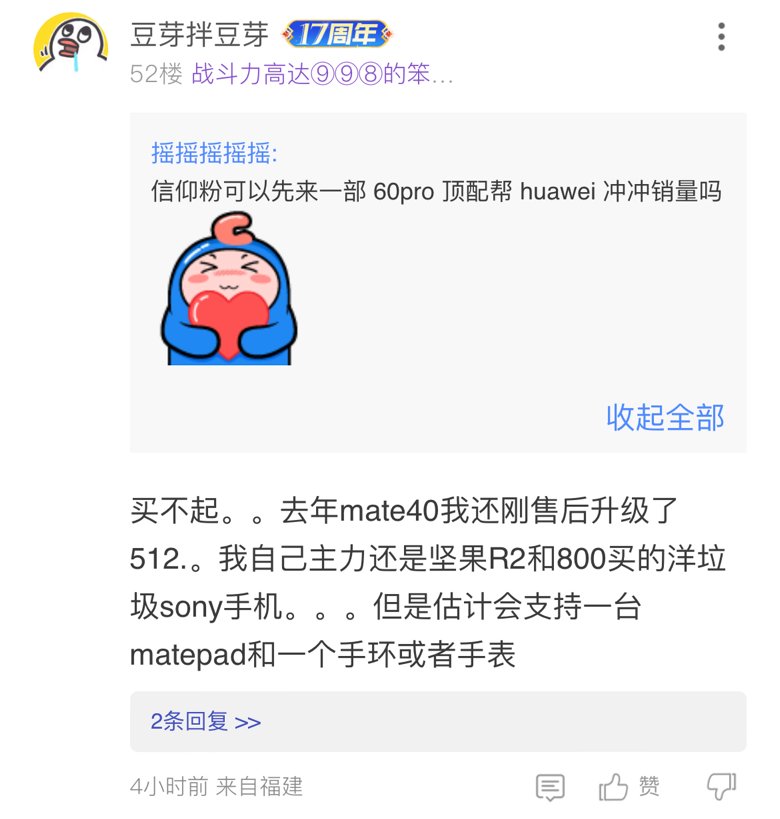
Task: Dislike this comment
Action: pos(721,787)
